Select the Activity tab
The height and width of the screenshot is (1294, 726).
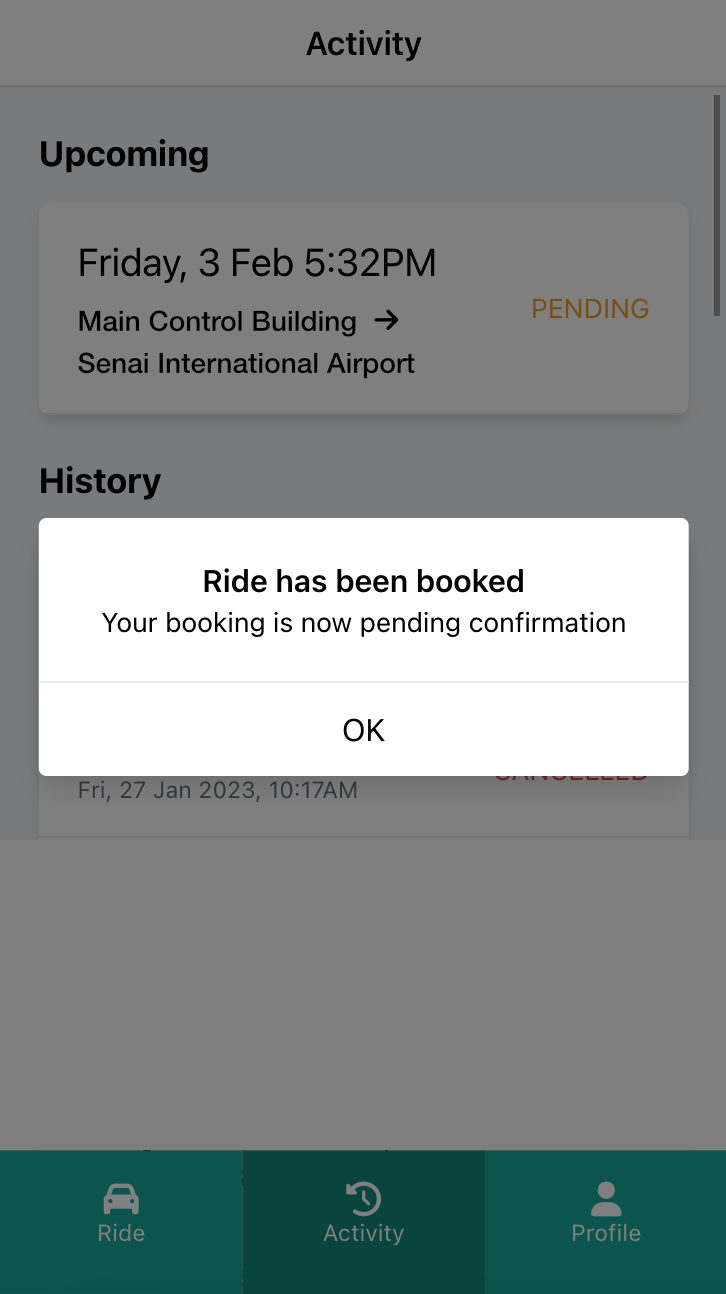[x=363, y=1213]
